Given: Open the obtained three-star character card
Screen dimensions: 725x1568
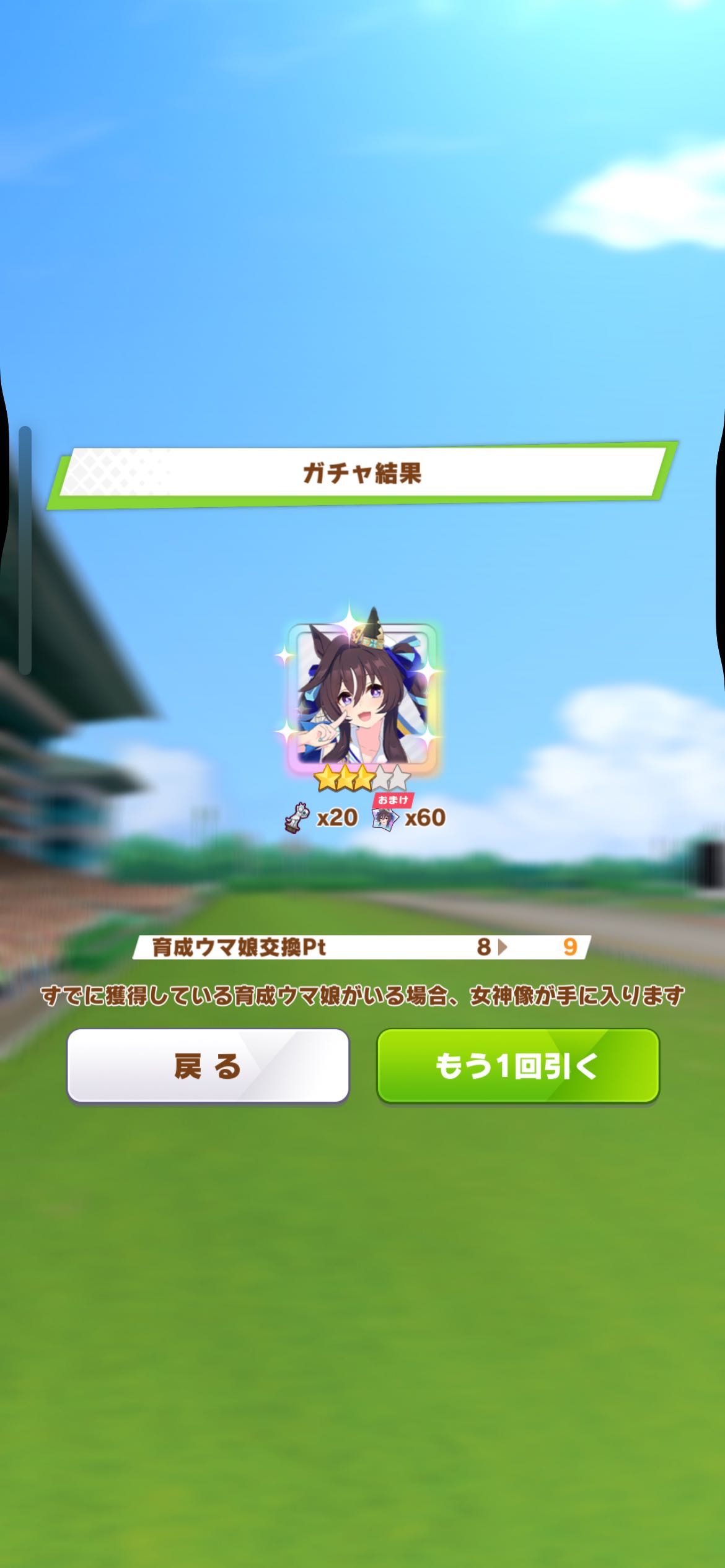Looking at the screenshot, I should 363,696.
